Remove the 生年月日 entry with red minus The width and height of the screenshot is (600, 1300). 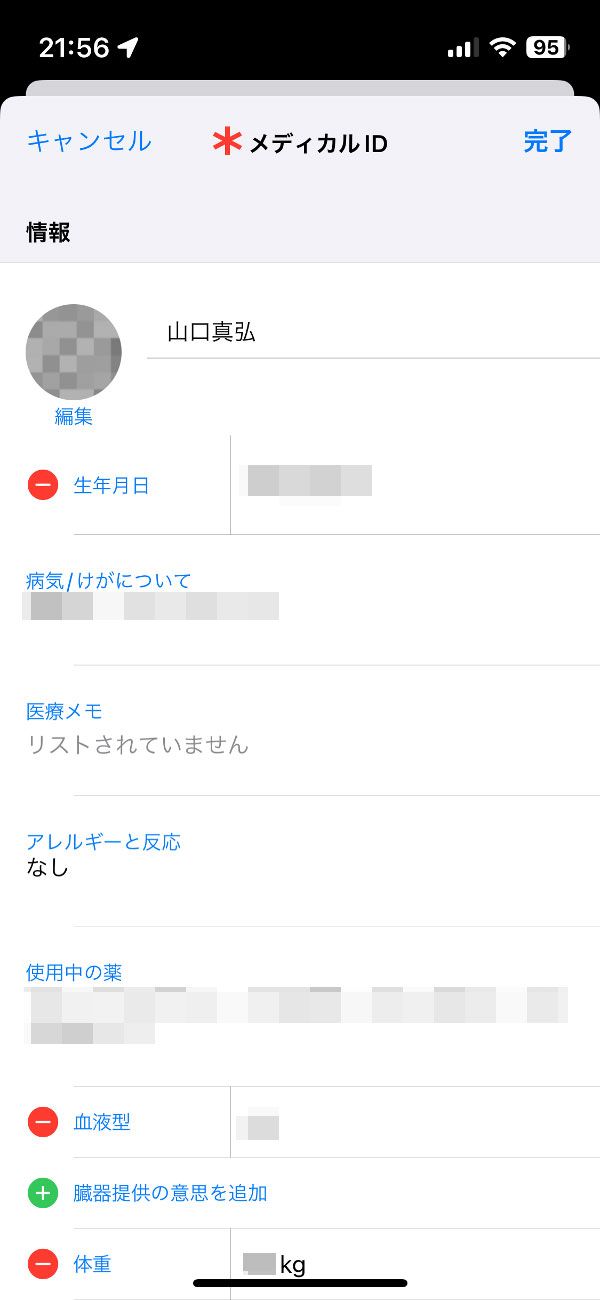coord(43,486)
